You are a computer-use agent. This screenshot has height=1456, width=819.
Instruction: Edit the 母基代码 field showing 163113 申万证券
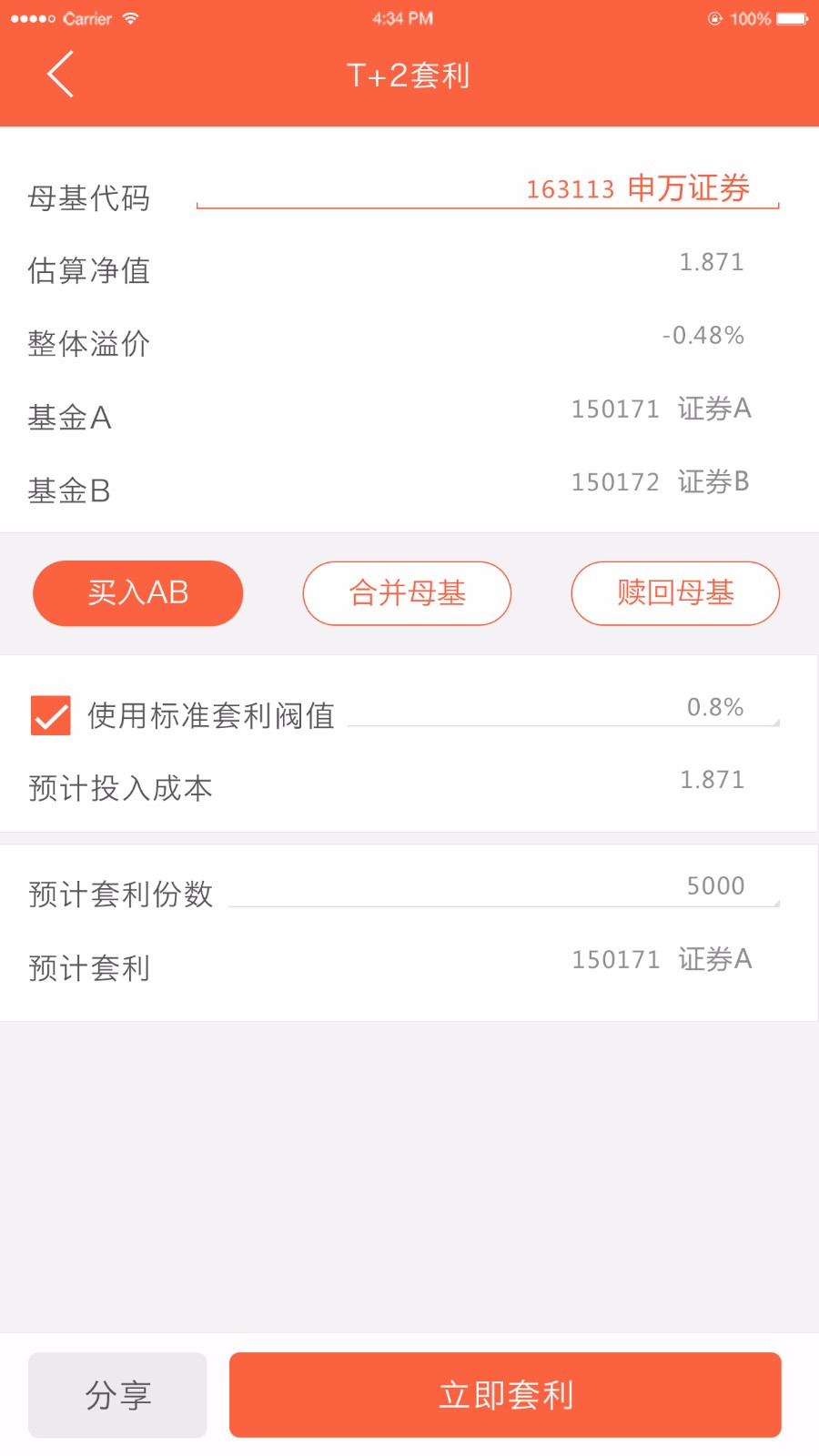click(488, 189)
